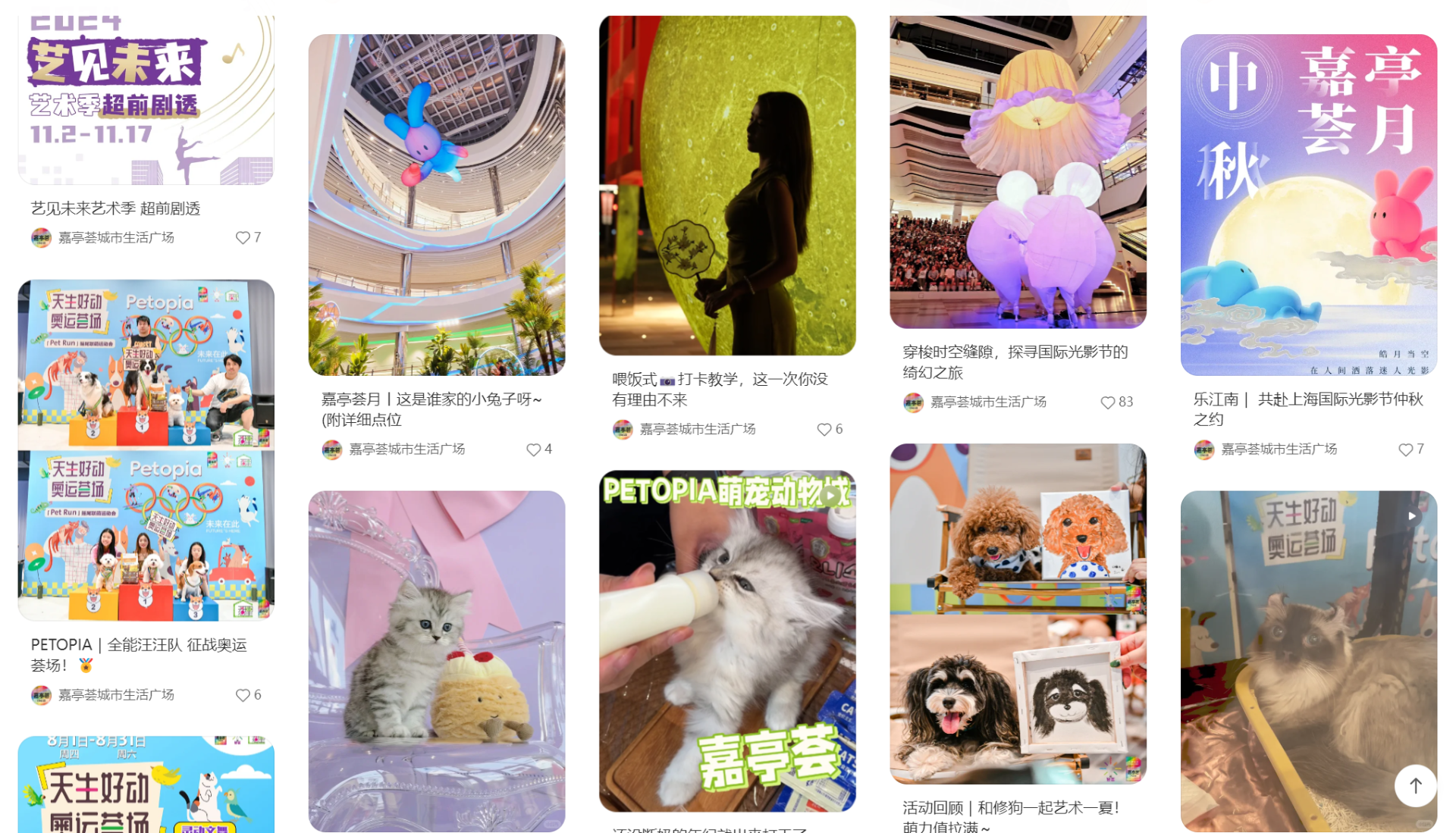Like the 穿梭时空缝隙 post with 83 likes
This screenshot has height=833, width=1456.
(1108, 402)
